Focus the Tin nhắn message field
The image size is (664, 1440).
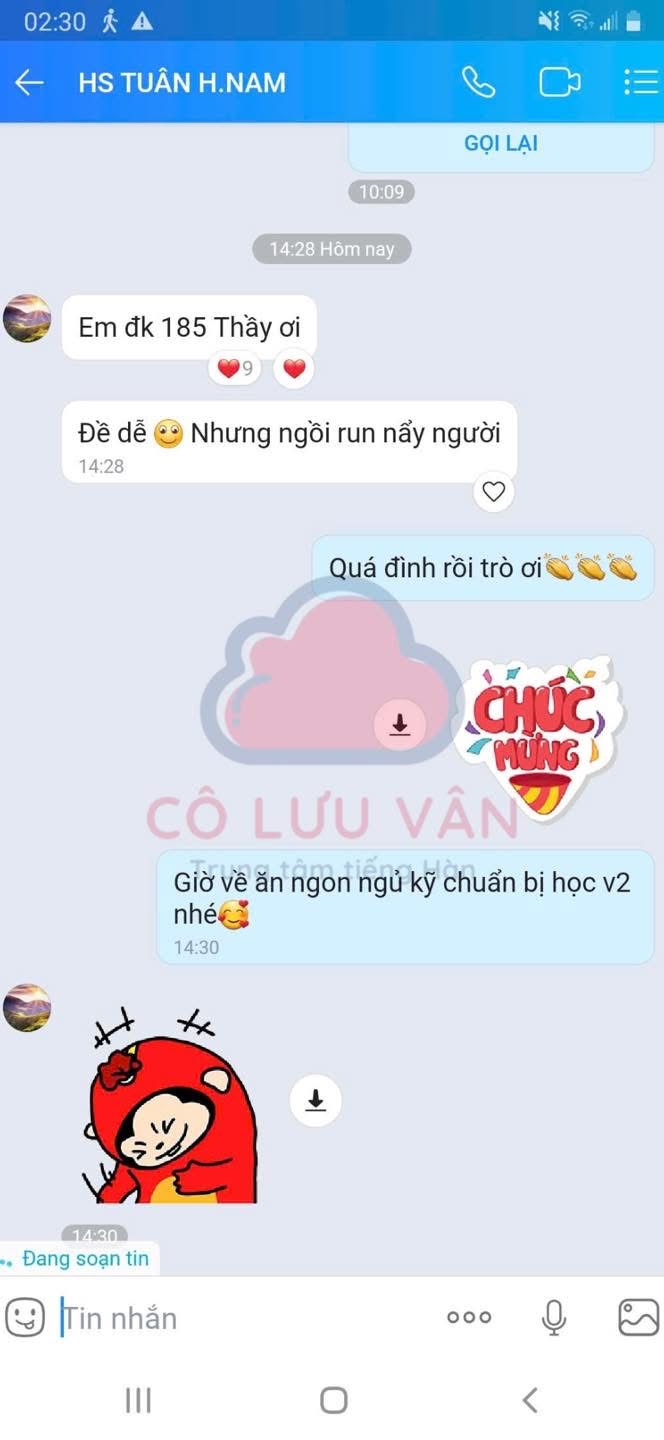[x=240, y=1318]
